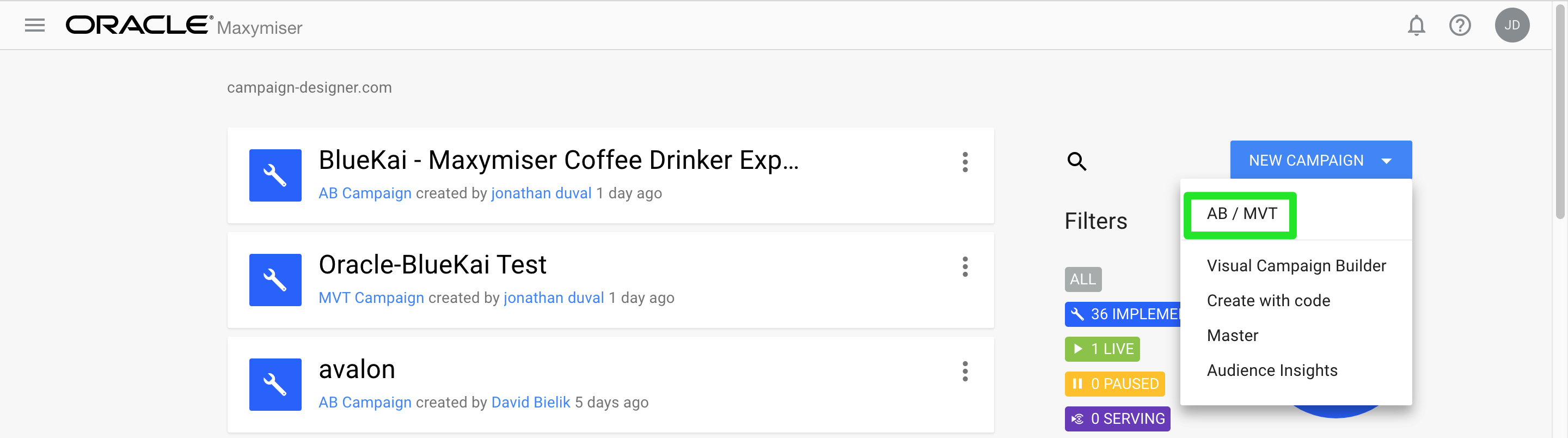The height and width of the screenshot is (438, 1568).
Task: Open overflow menu for avalon campaign
Action: point(965,372)
